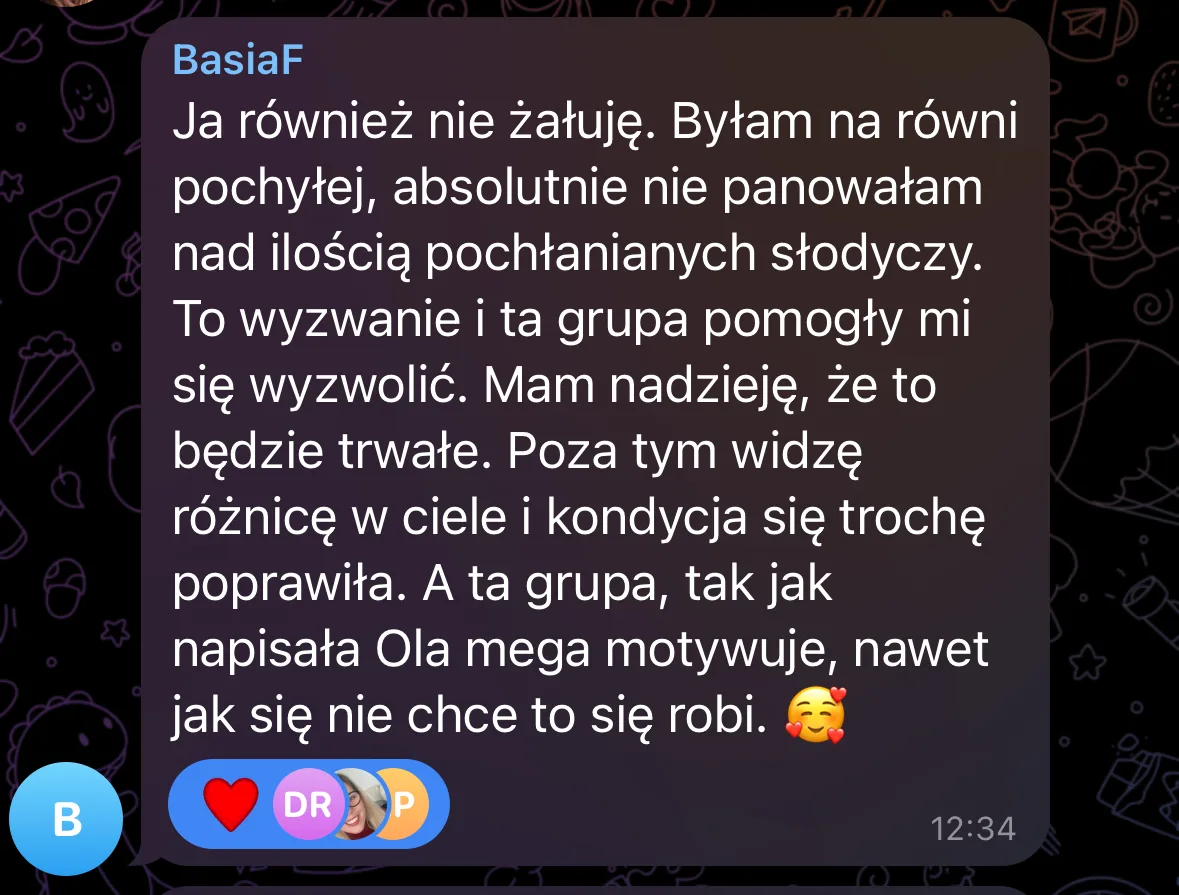Viewport: 1179px width, 895px height.
Task: Open BasiaF's avatar with letter B
Action: point(66,819)
